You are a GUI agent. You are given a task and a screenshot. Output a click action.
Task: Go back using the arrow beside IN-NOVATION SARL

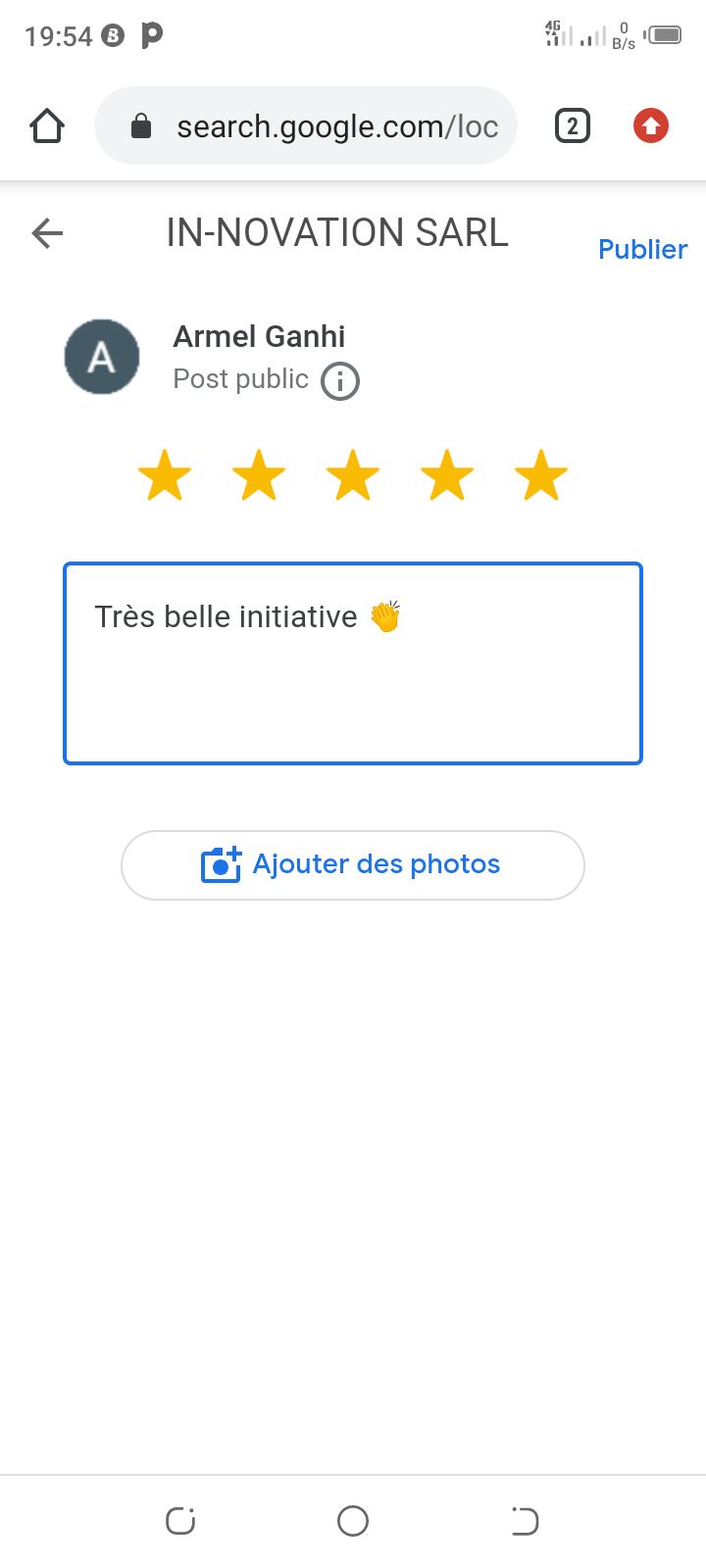coord(47,233)
